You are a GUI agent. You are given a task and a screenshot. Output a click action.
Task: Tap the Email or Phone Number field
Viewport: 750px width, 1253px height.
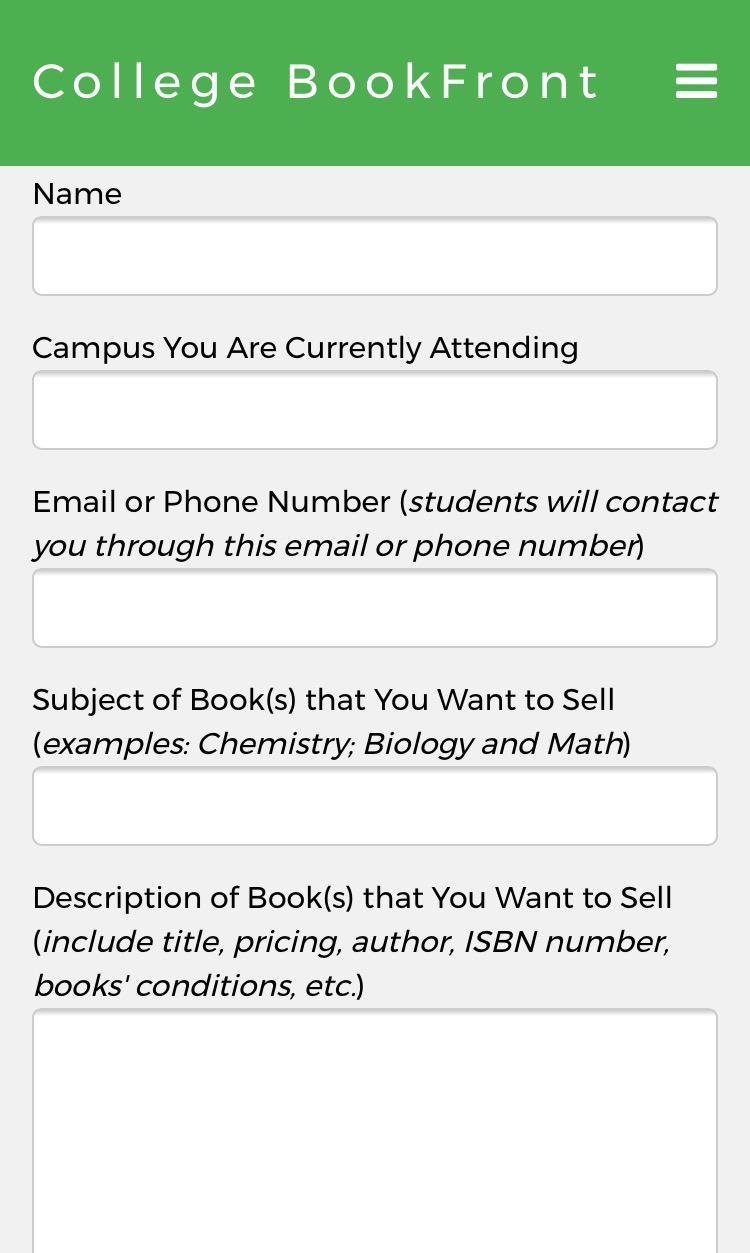[x=375, y=608]
